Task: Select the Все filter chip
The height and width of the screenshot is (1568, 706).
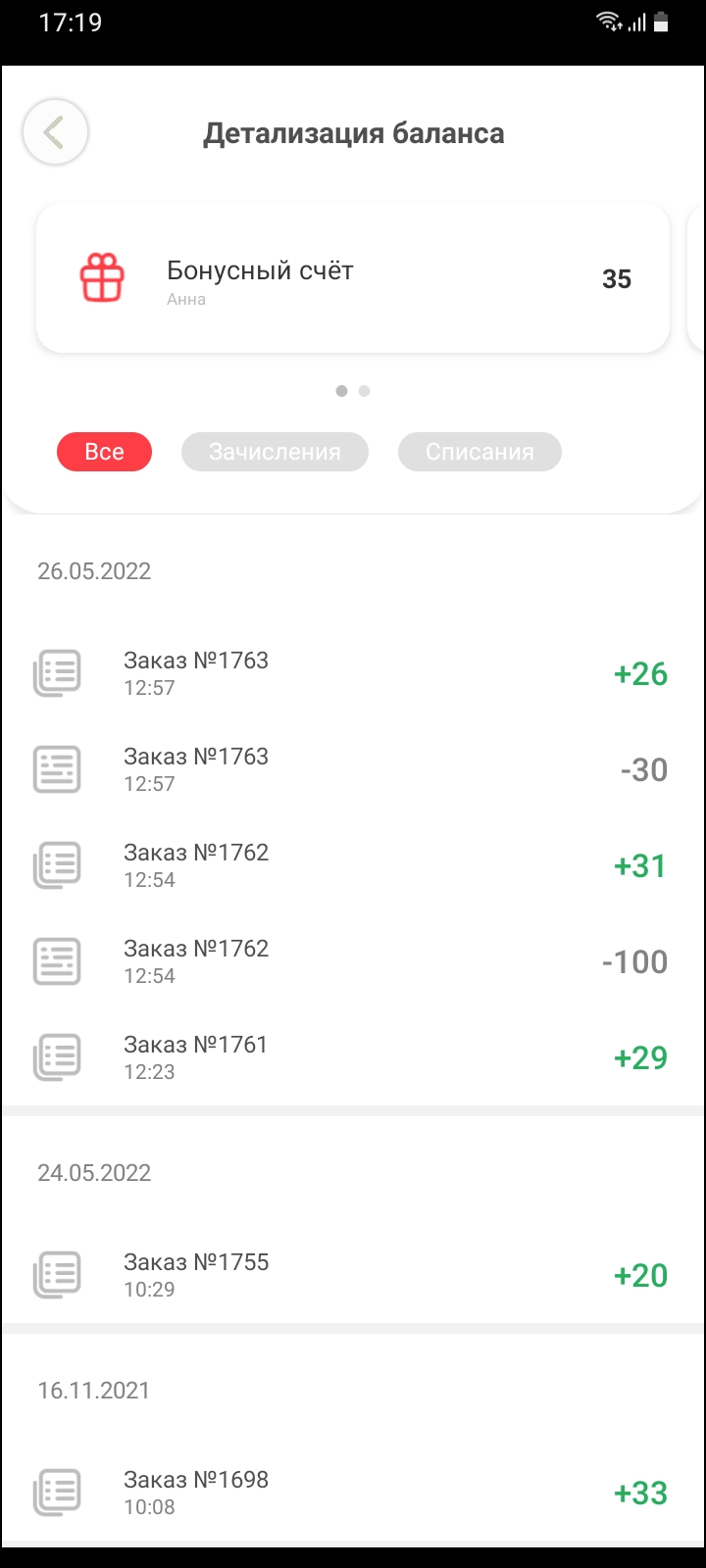Action: 104,452
